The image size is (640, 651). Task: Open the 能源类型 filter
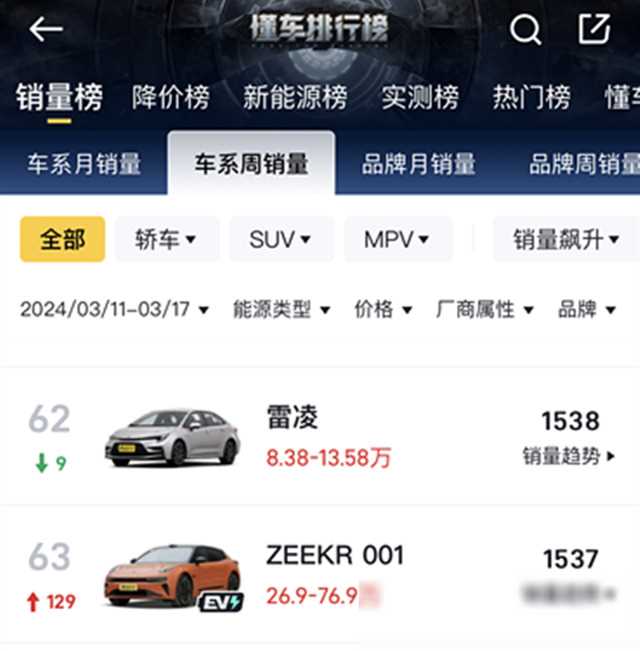[x=281, y=309]
